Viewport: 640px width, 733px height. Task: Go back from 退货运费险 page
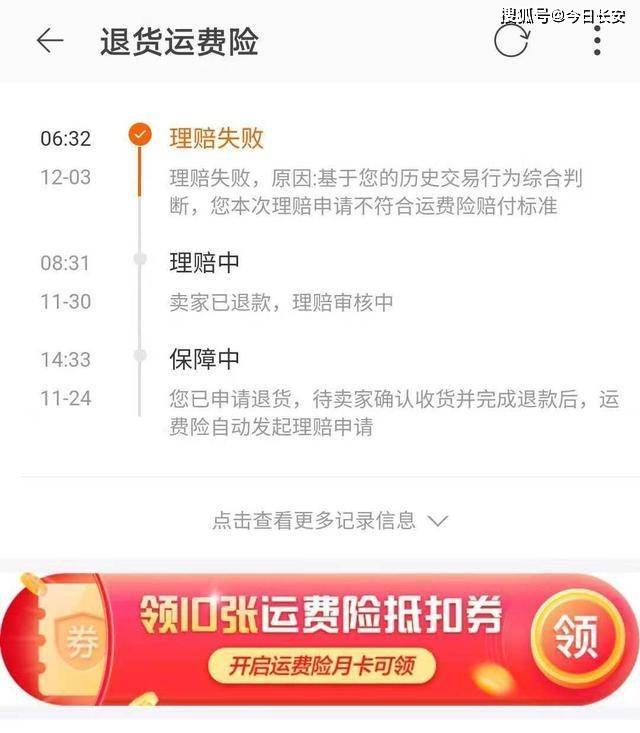click(50, 41)
